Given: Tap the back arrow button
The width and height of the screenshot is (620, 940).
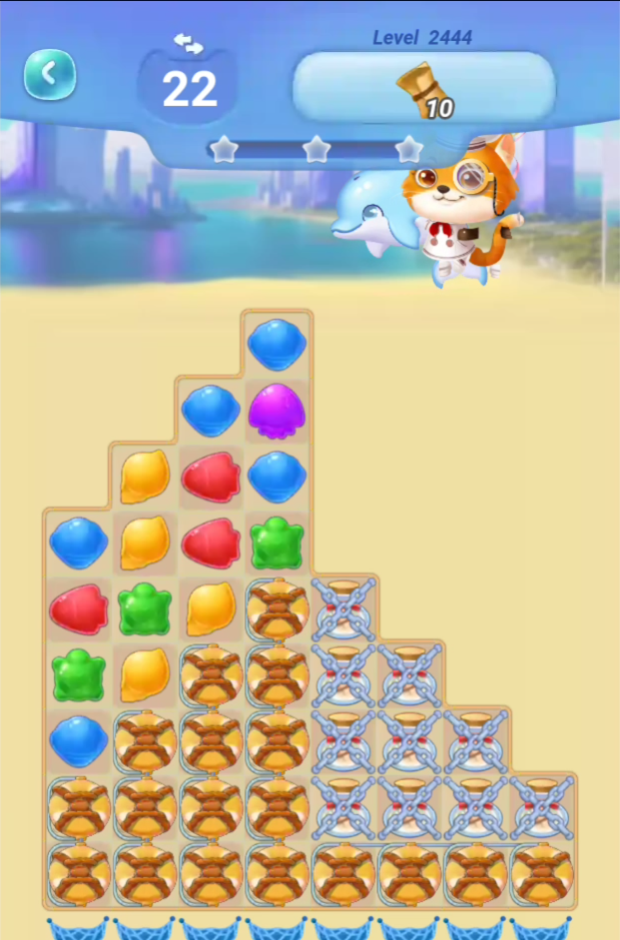Looking at the screenshot, I should 49,74.
